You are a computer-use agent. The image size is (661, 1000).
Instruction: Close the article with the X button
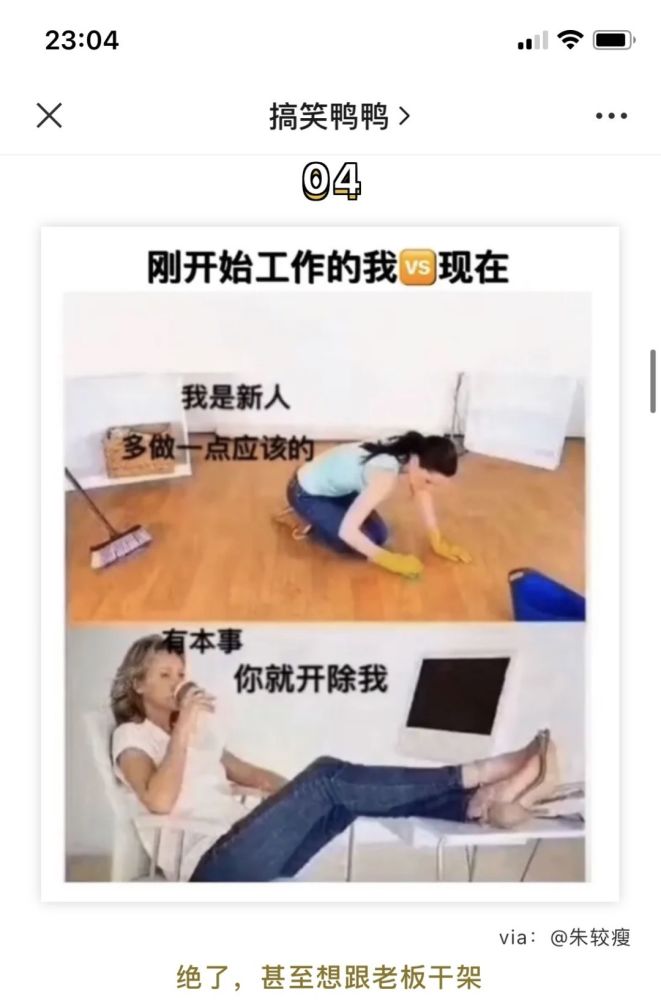49,115
